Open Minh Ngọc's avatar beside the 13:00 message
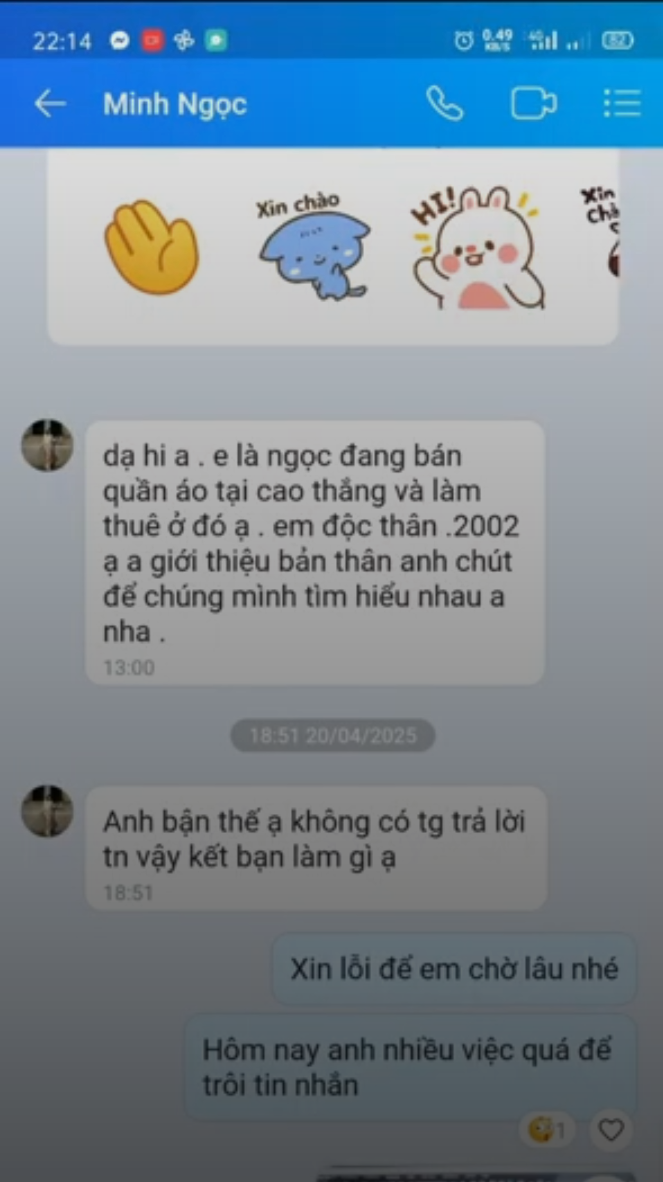Viewport: 663px width, 1182px height. pyautogui.click(x=47, y=445)
